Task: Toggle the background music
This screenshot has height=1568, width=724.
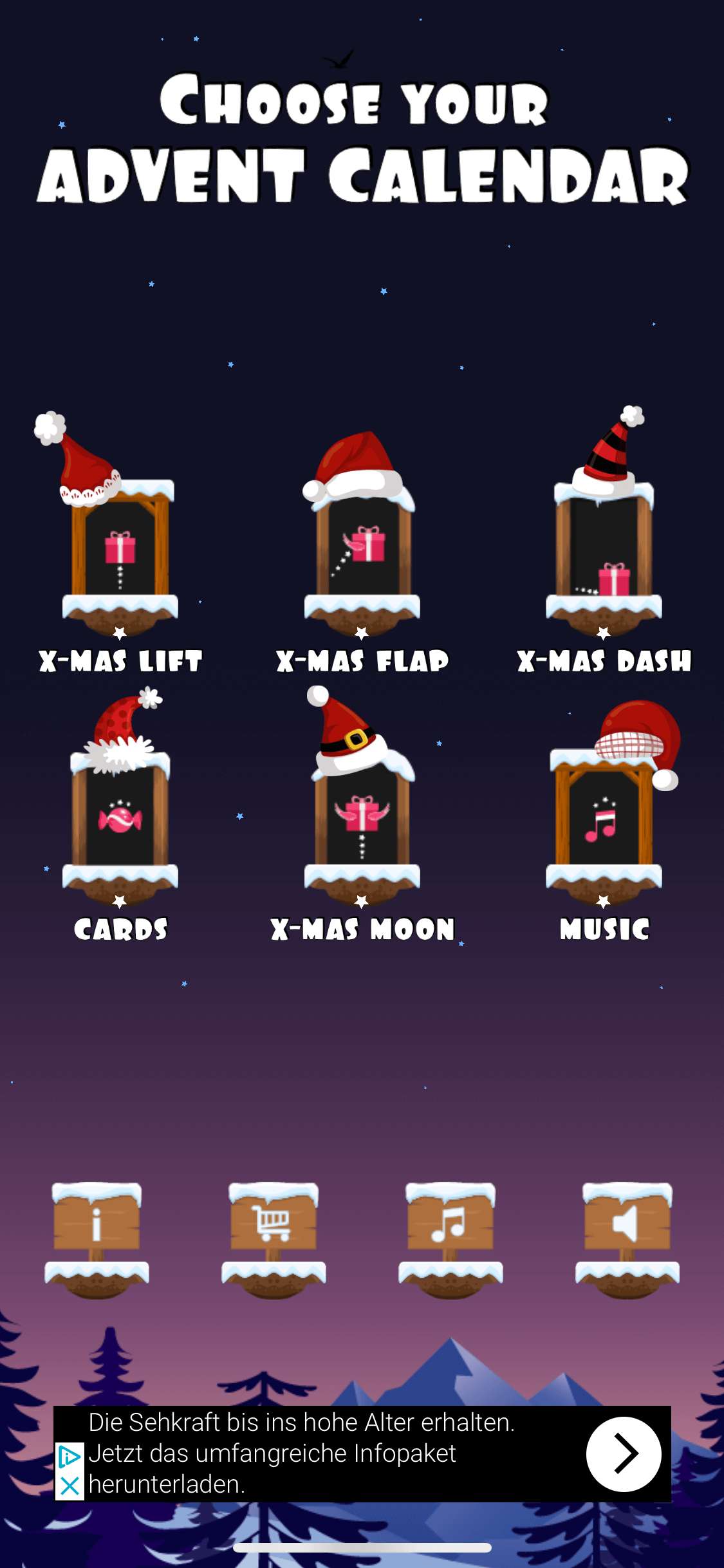Action: 450,1224
